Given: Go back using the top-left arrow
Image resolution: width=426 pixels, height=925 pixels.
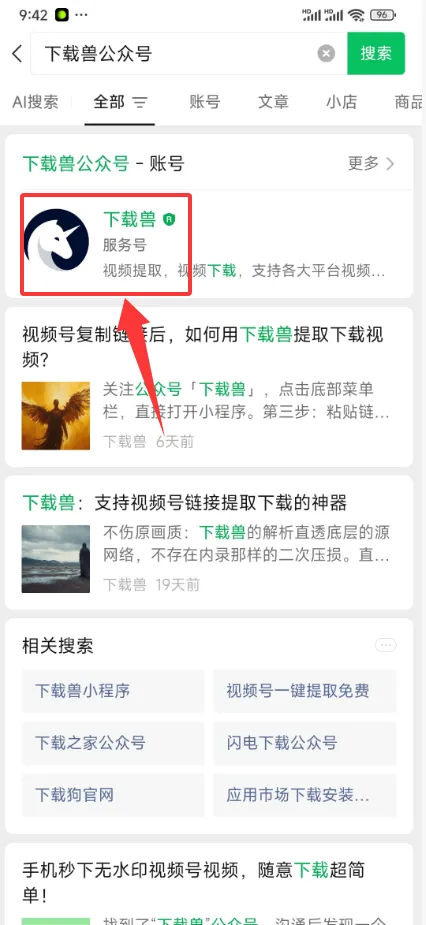Looking at the screenshot, I should (x=17, y=54).
